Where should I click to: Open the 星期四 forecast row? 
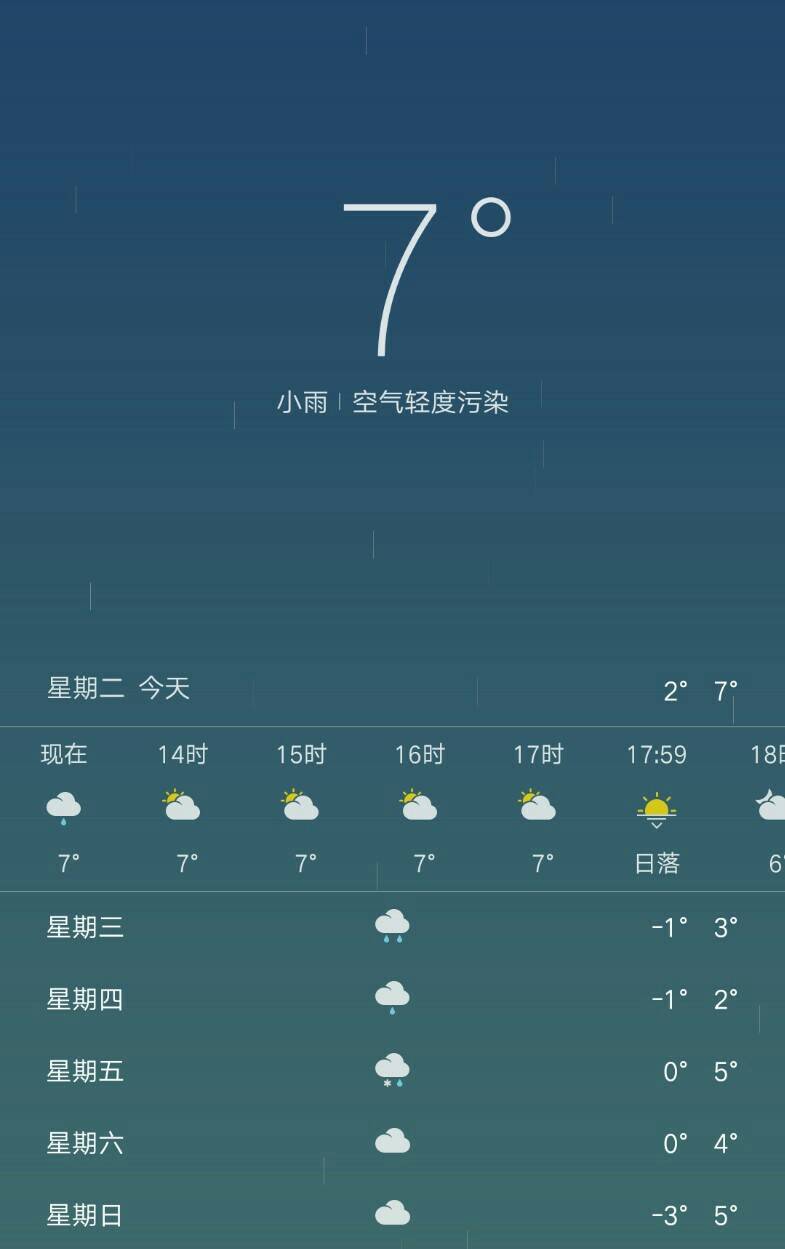click(392, 999)
